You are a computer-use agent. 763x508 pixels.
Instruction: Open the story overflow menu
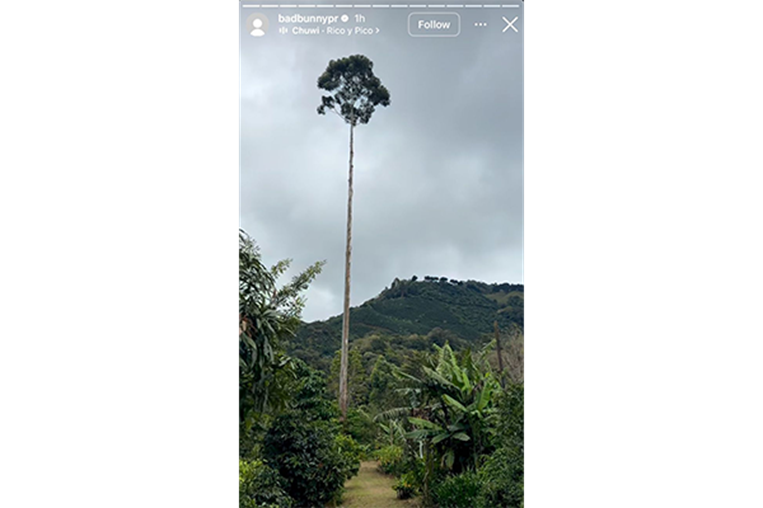point(481,24)
